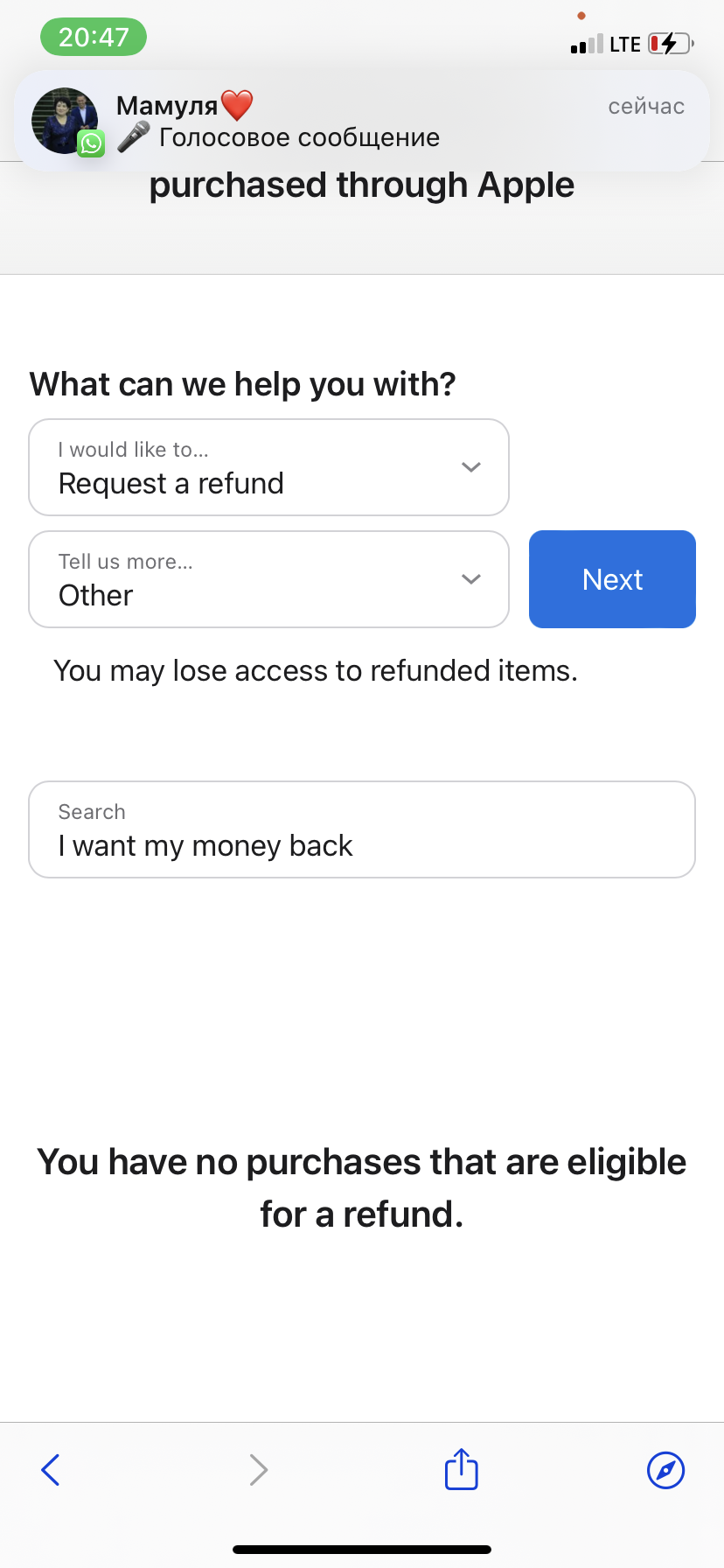
Task: Tap the WhatsApp icon on the notification
Action: (91, 142)
